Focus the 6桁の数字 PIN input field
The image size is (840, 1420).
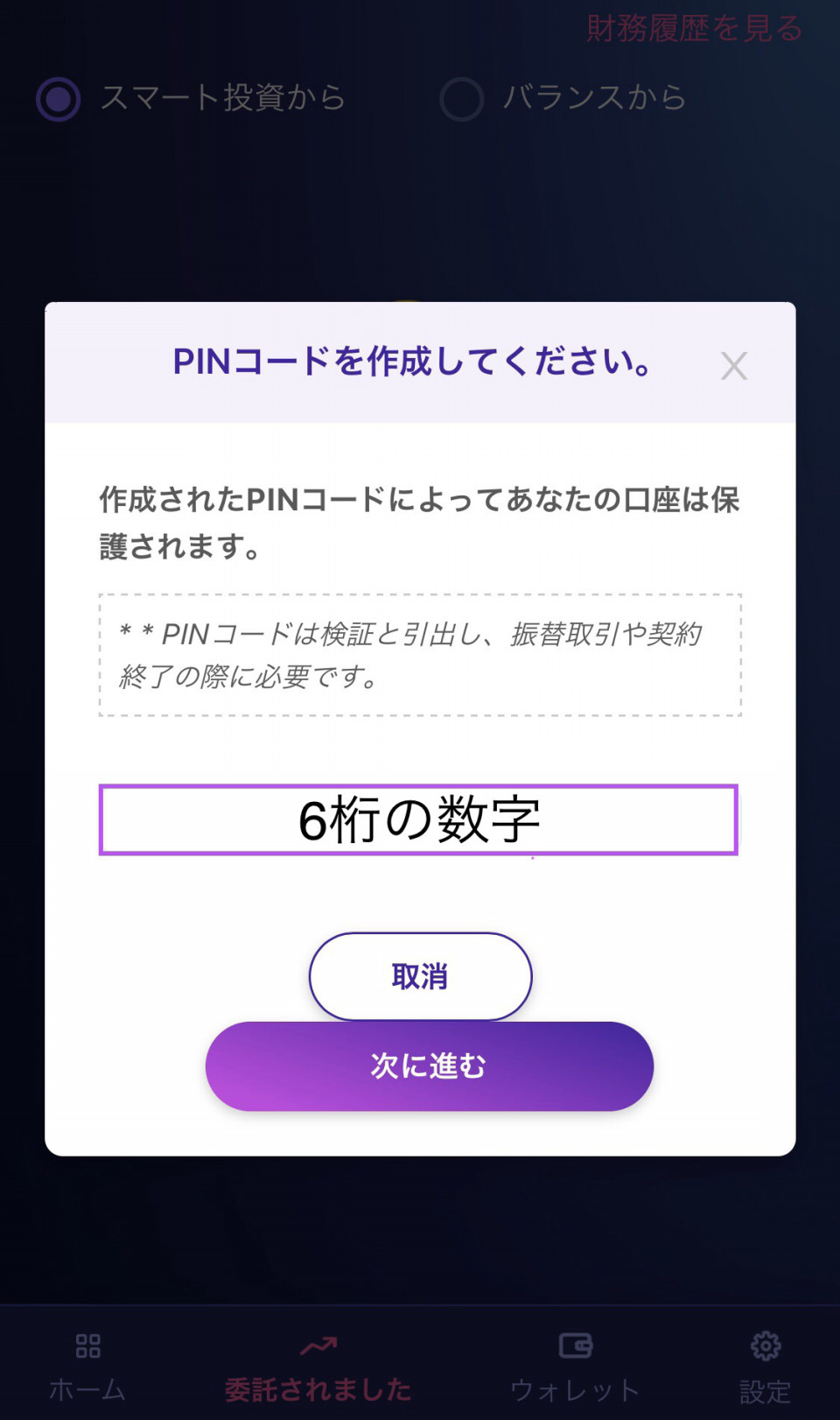coord(418,819)
